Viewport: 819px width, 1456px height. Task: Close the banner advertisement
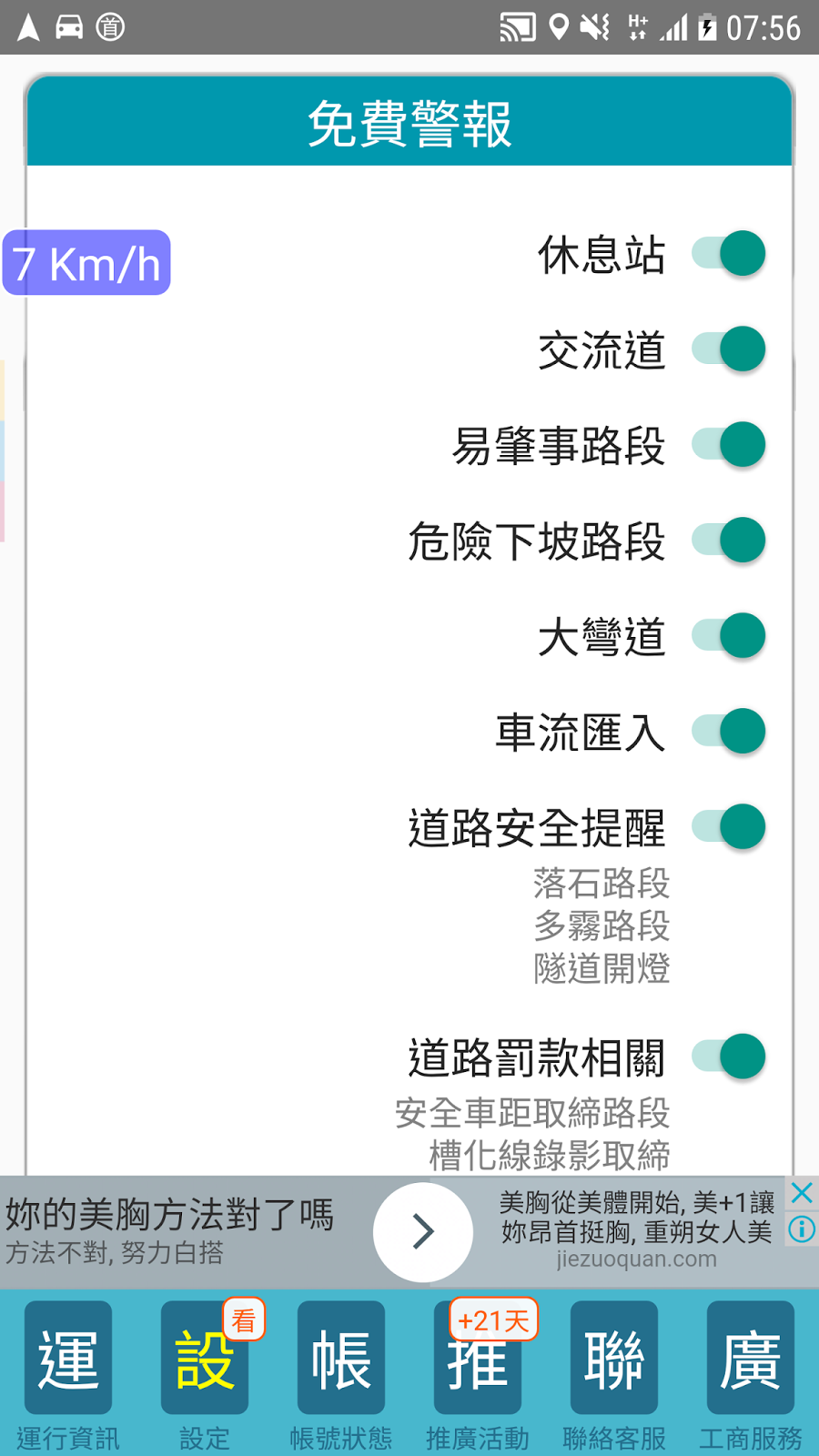pyautogui.click(x=802, y=1193)
